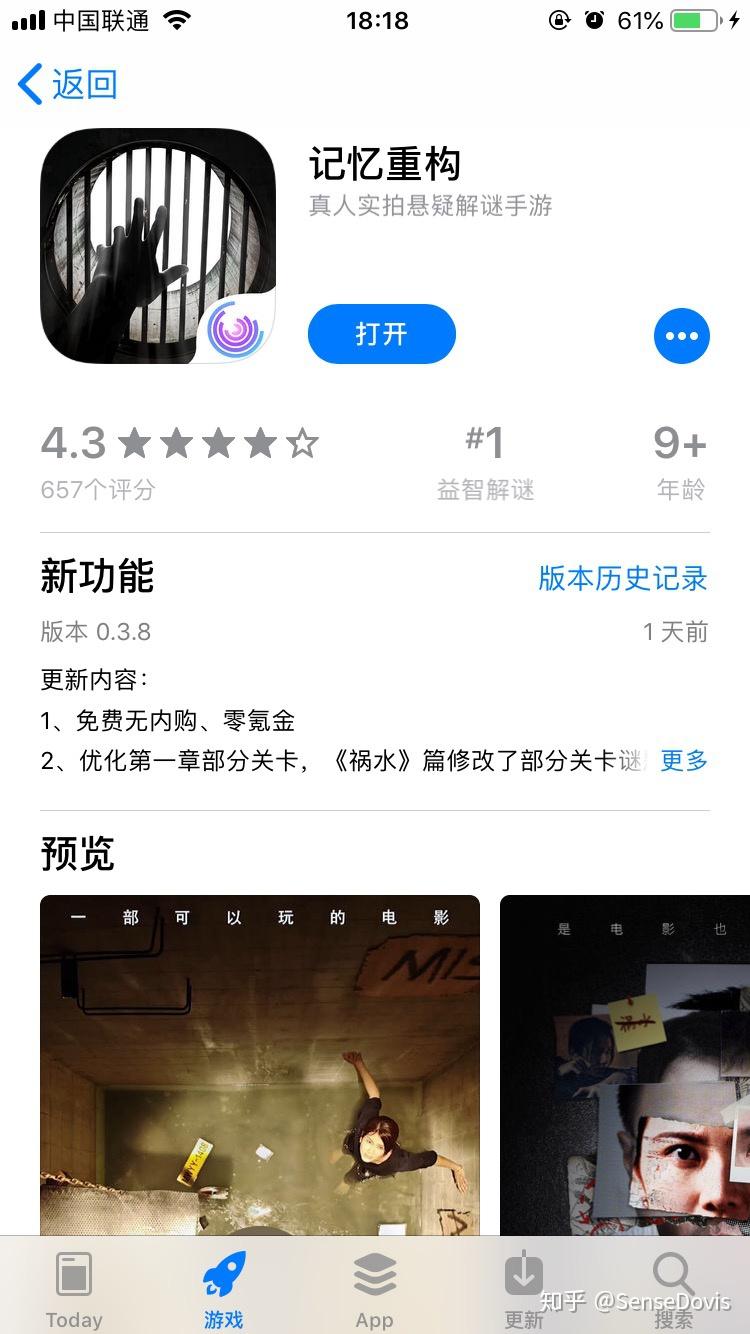Switch to the Today tab
The image size is (750, 1334).
click(x=74, y=1290)
